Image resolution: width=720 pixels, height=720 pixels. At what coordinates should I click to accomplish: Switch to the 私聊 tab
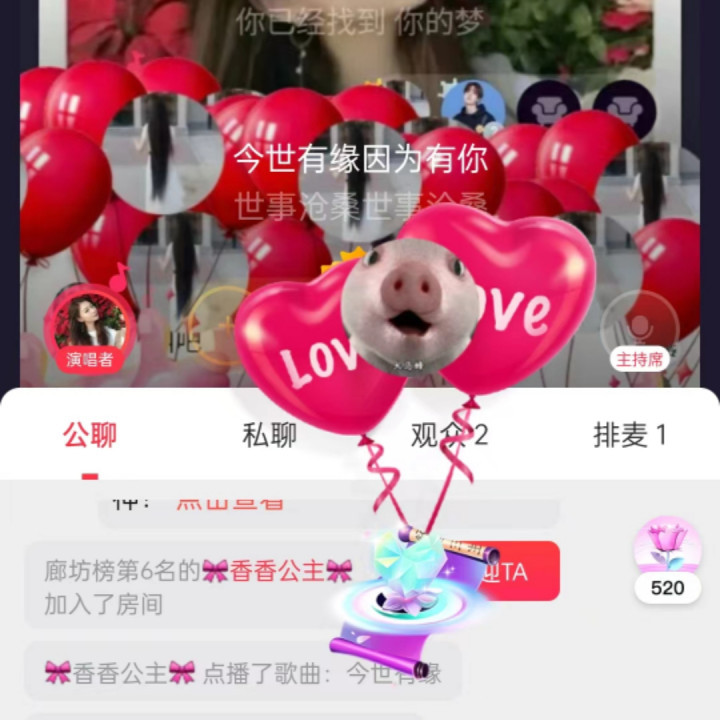tap(269, 435)
